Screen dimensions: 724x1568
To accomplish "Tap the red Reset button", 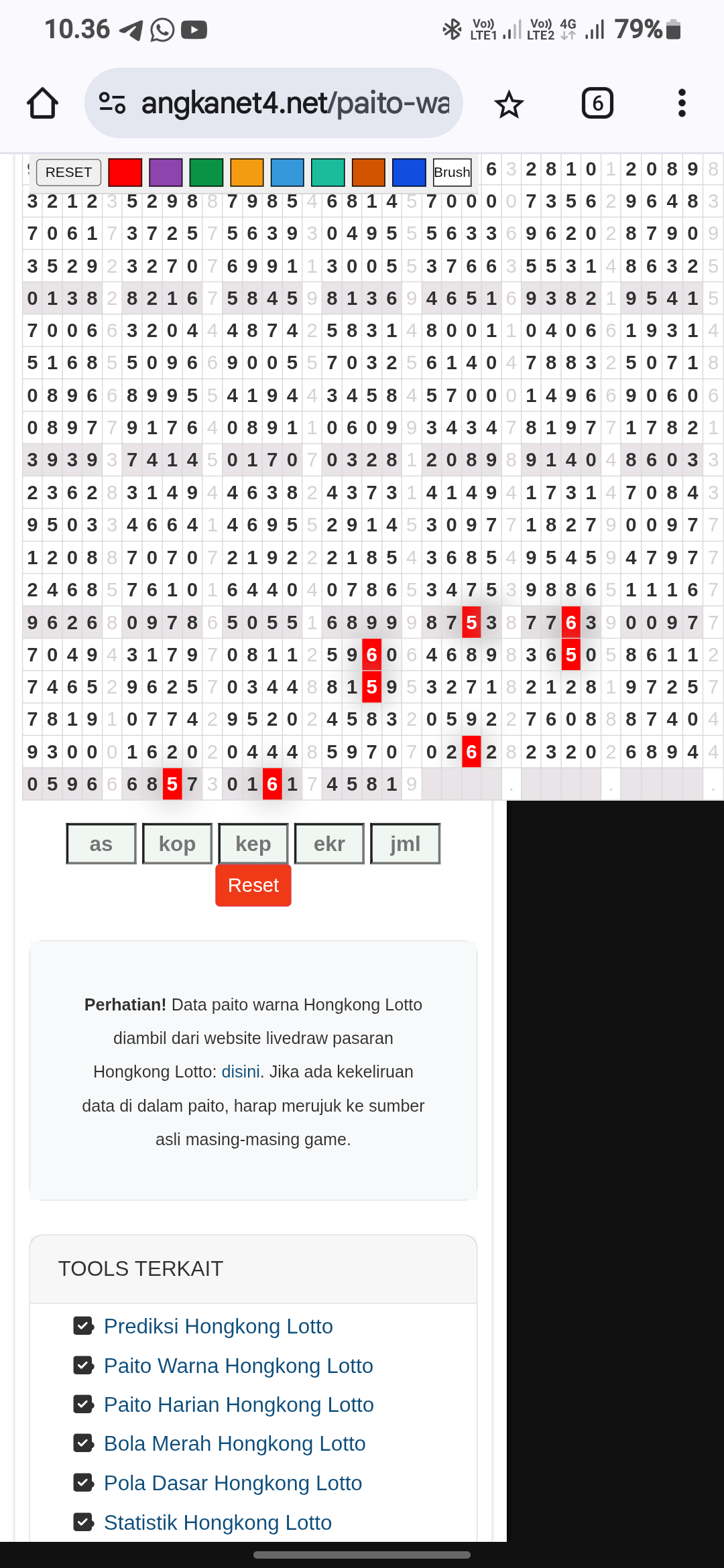I will (x=253, y=885).
